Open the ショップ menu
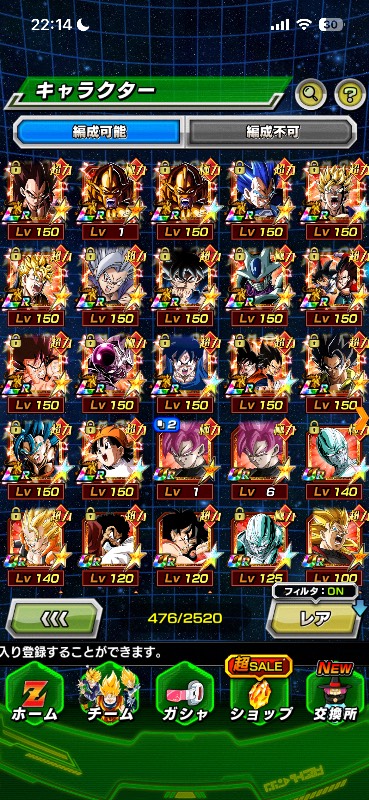The height and width of the screenshot is (800, 369). 260,694
